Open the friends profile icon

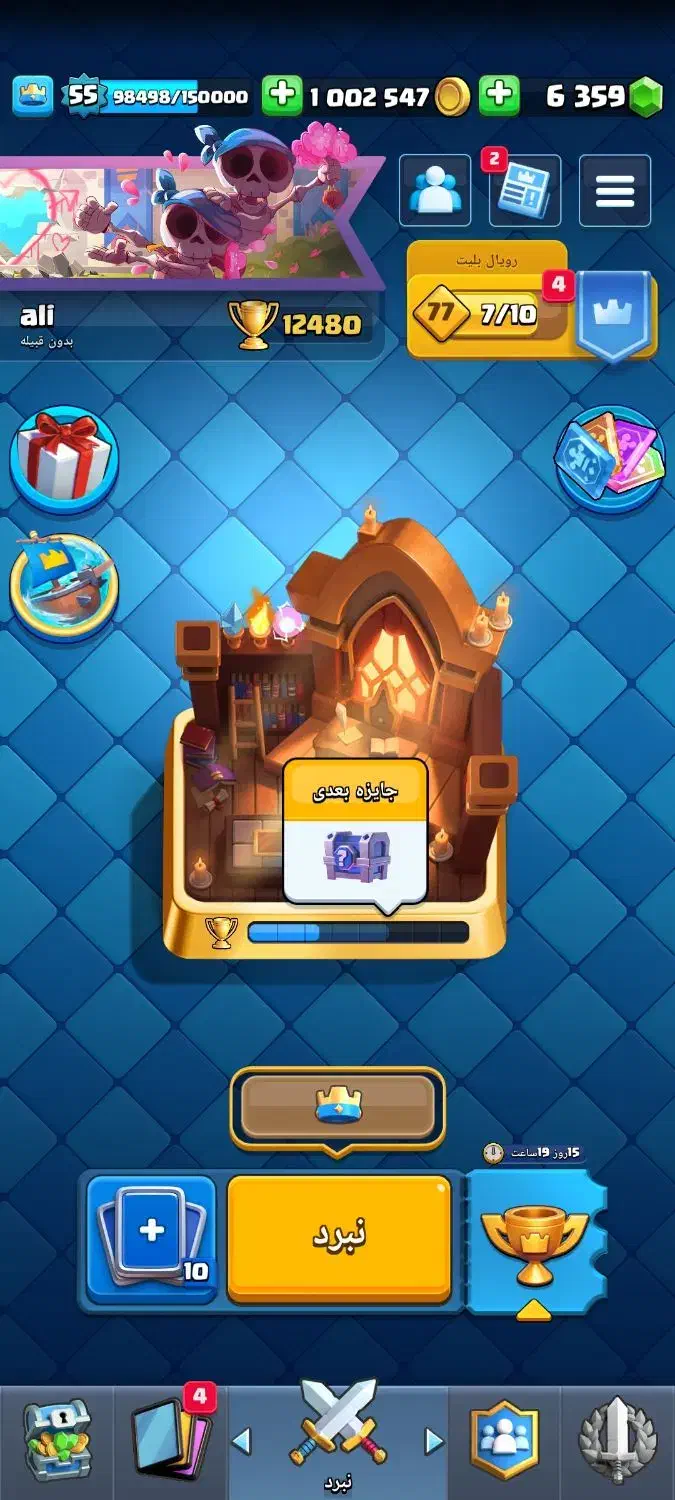(435, 190)
